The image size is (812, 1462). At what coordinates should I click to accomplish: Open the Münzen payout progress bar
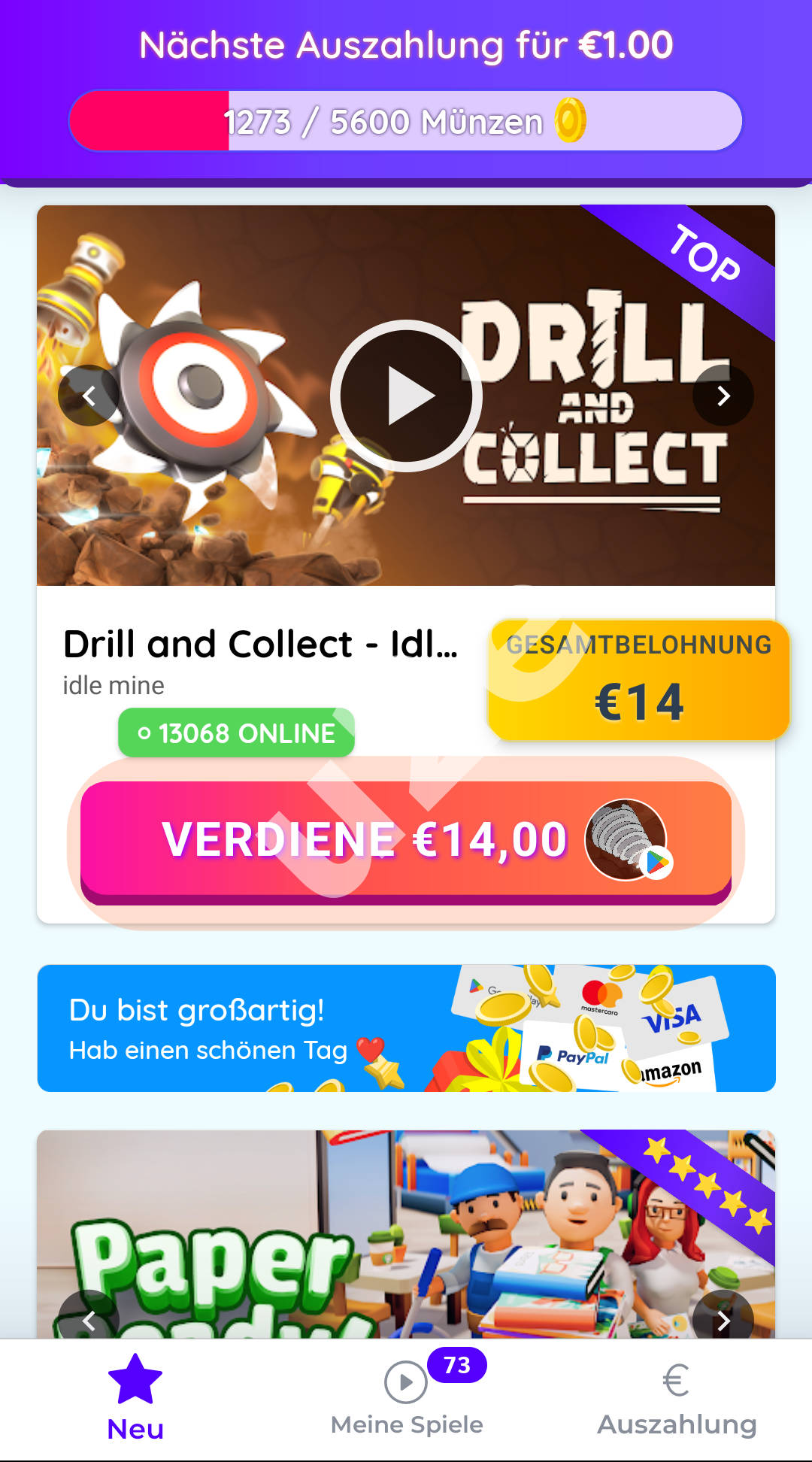click(406, 121)
